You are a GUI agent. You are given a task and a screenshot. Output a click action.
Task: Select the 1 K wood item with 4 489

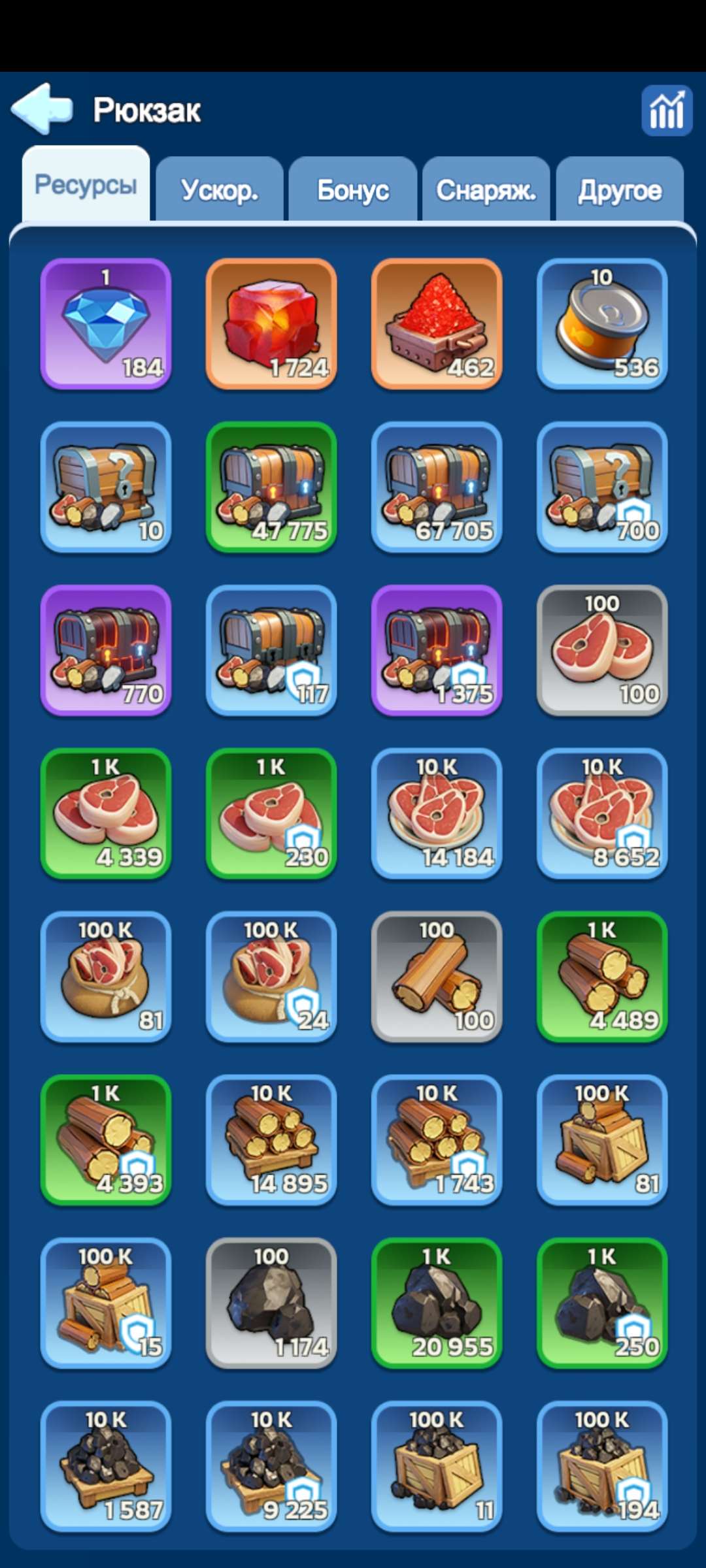pyautogui.click(x=602, y=977)
